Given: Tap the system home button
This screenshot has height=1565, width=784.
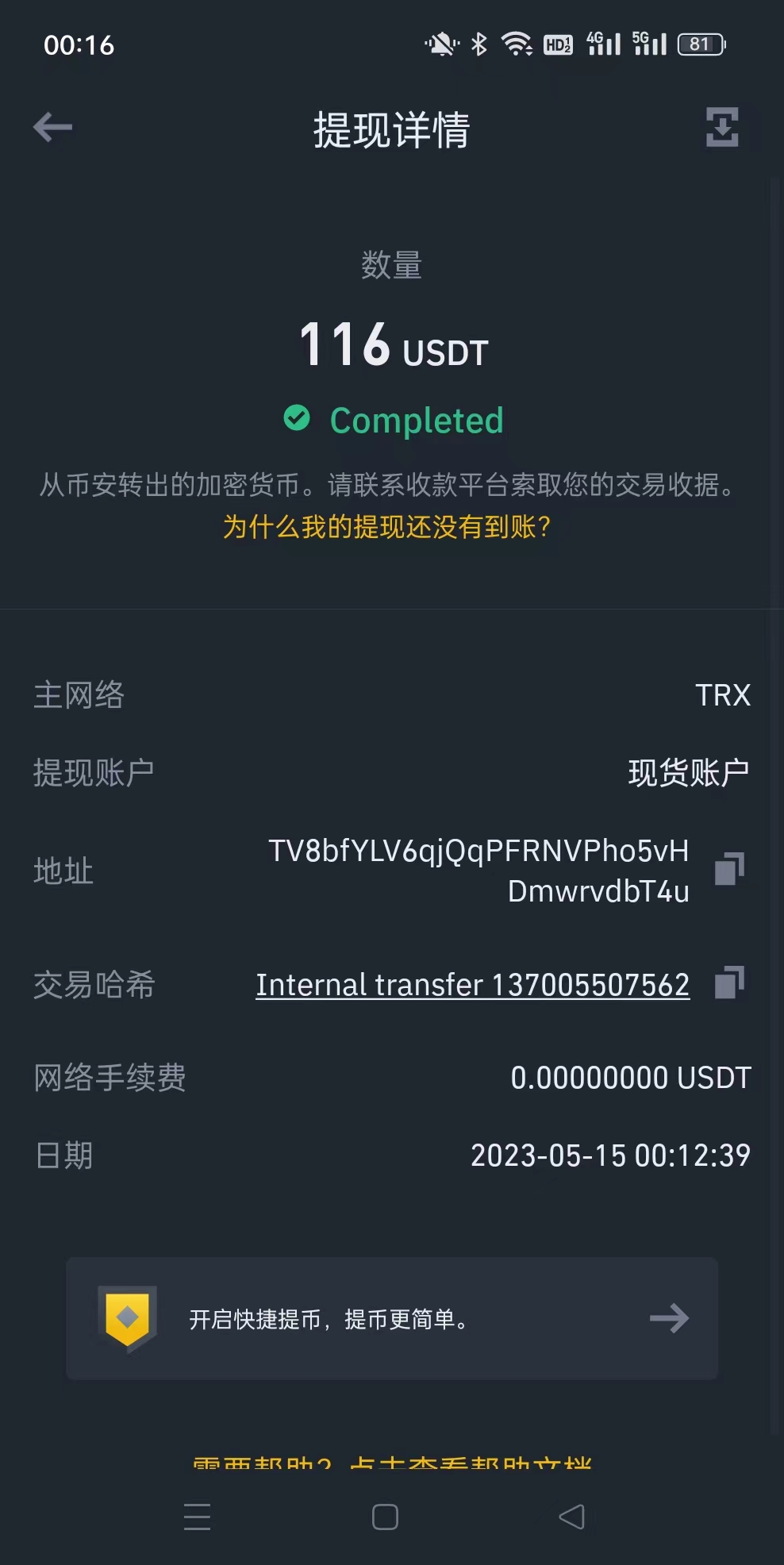Looking at the screenshot, I should pos(385,1517).
